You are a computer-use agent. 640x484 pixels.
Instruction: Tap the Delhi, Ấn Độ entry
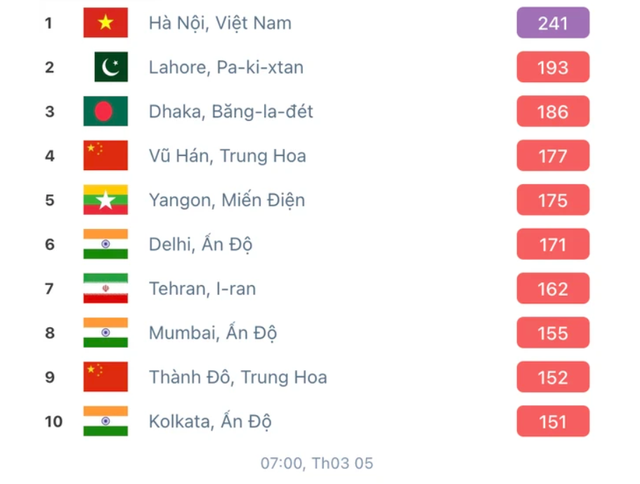tap(206, 244)
